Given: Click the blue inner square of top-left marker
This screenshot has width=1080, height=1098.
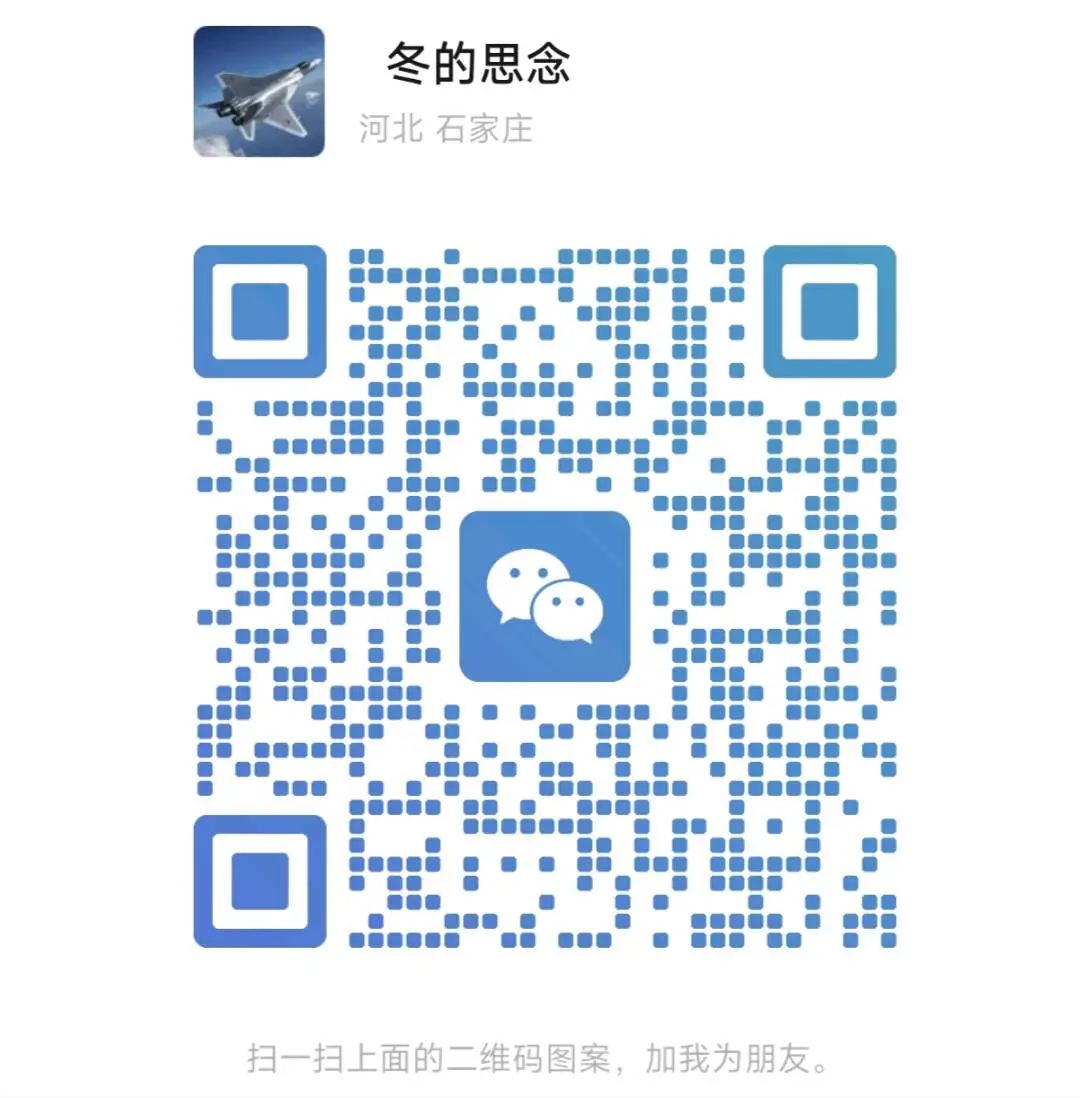Looking at the screenshot, I should 260,310.
